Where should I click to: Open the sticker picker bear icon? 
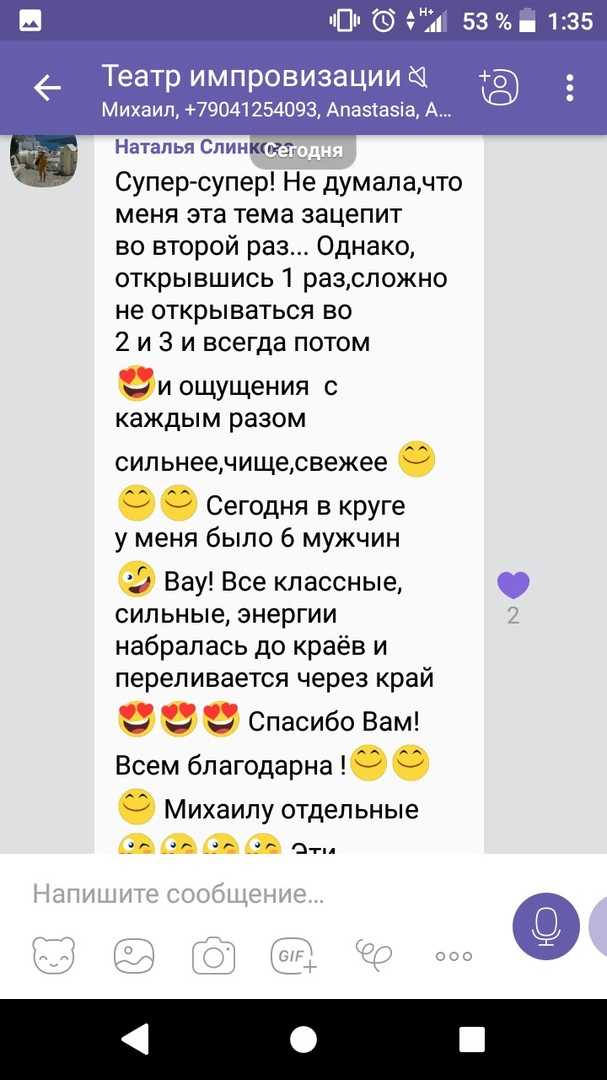point(54,956)
